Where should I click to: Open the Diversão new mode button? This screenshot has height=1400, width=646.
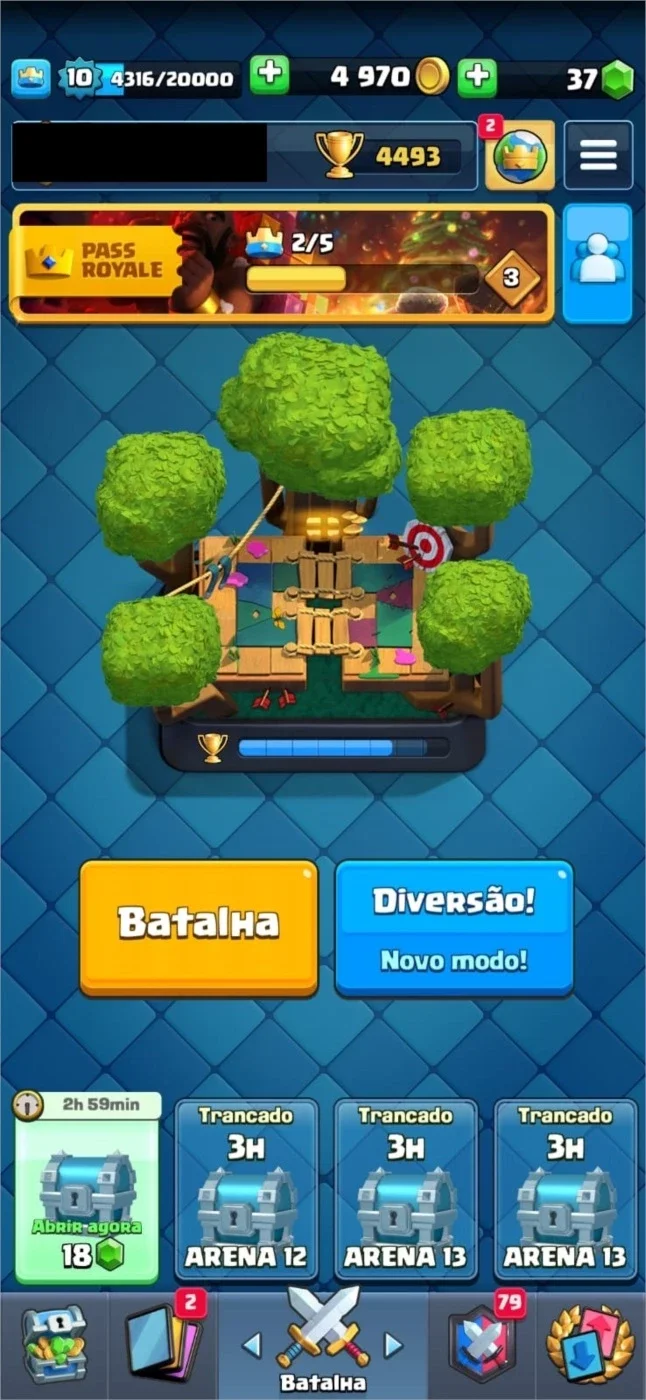point(454,928)
